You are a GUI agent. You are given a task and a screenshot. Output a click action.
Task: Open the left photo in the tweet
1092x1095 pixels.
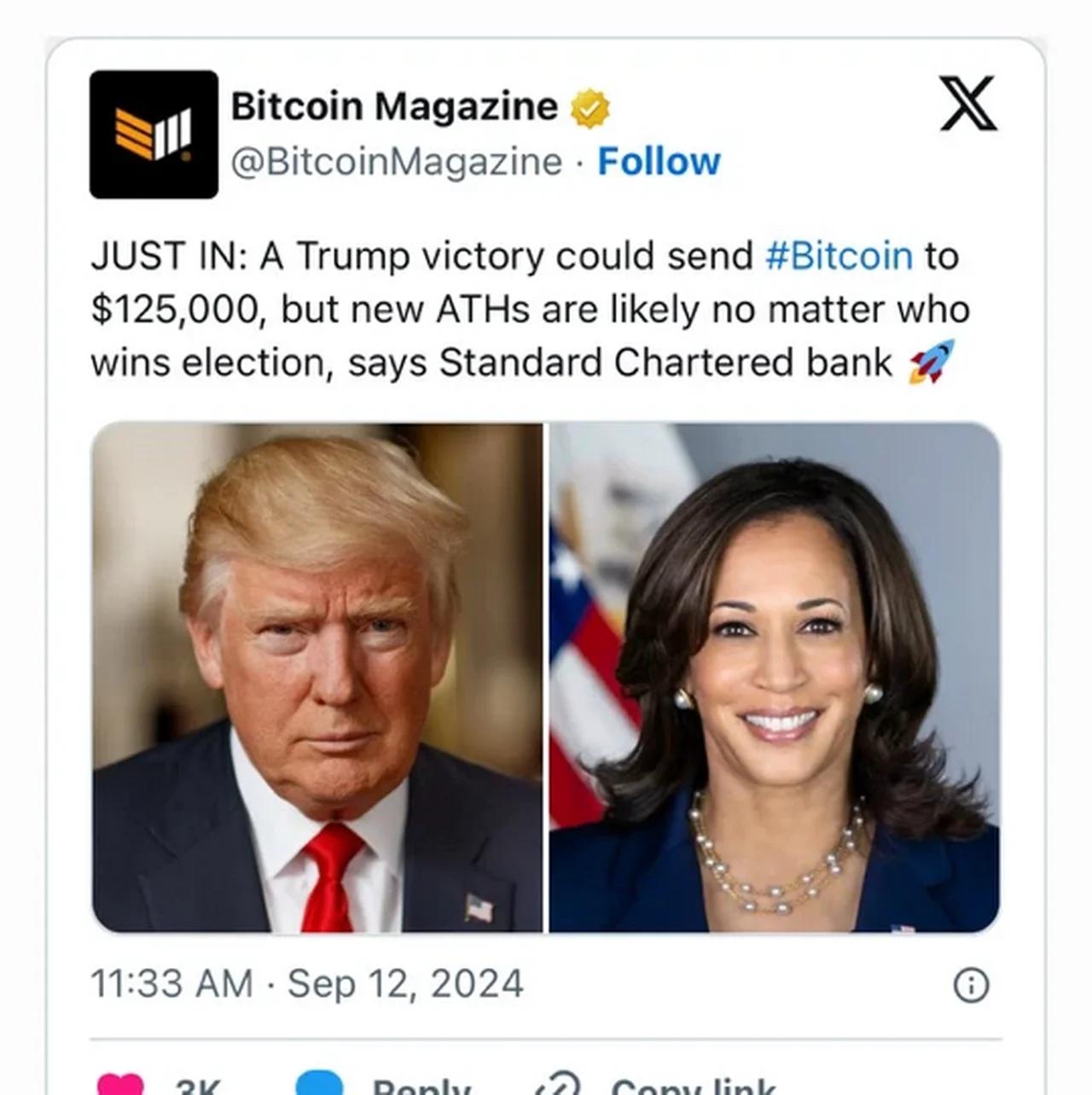[317, 677]
